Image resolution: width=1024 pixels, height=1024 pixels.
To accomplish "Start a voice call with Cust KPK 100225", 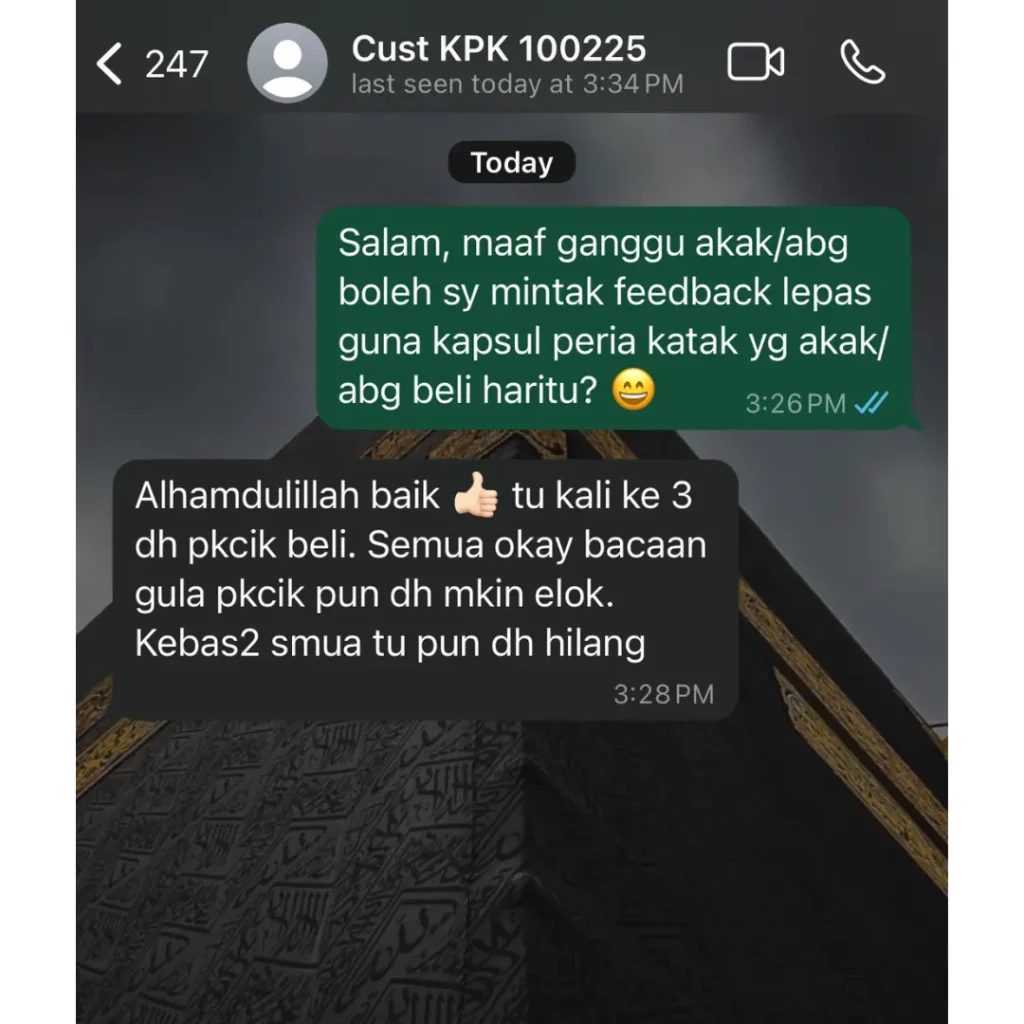I will pos(862,63).
